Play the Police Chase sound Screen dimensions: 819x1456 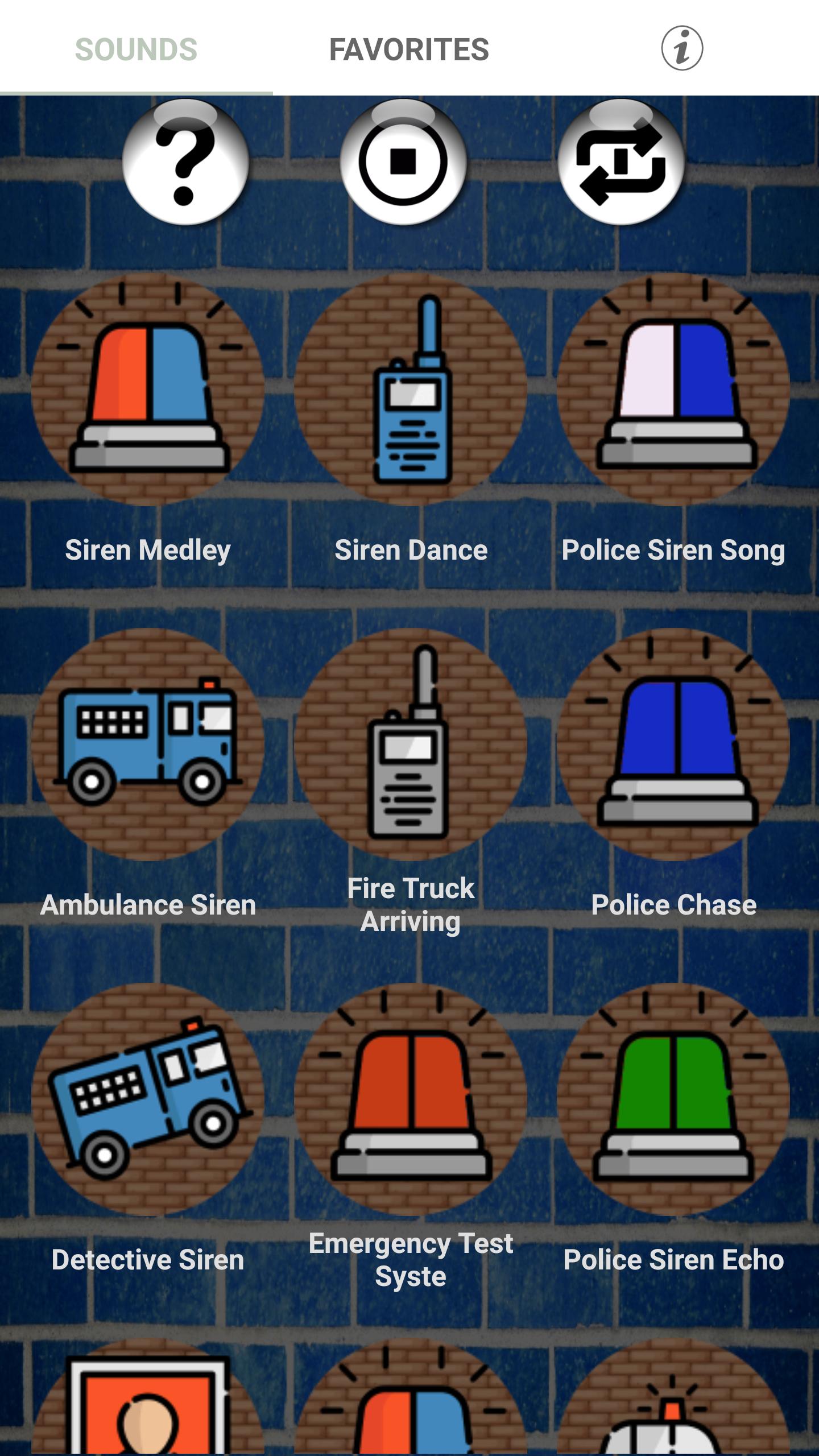[673, 744]
